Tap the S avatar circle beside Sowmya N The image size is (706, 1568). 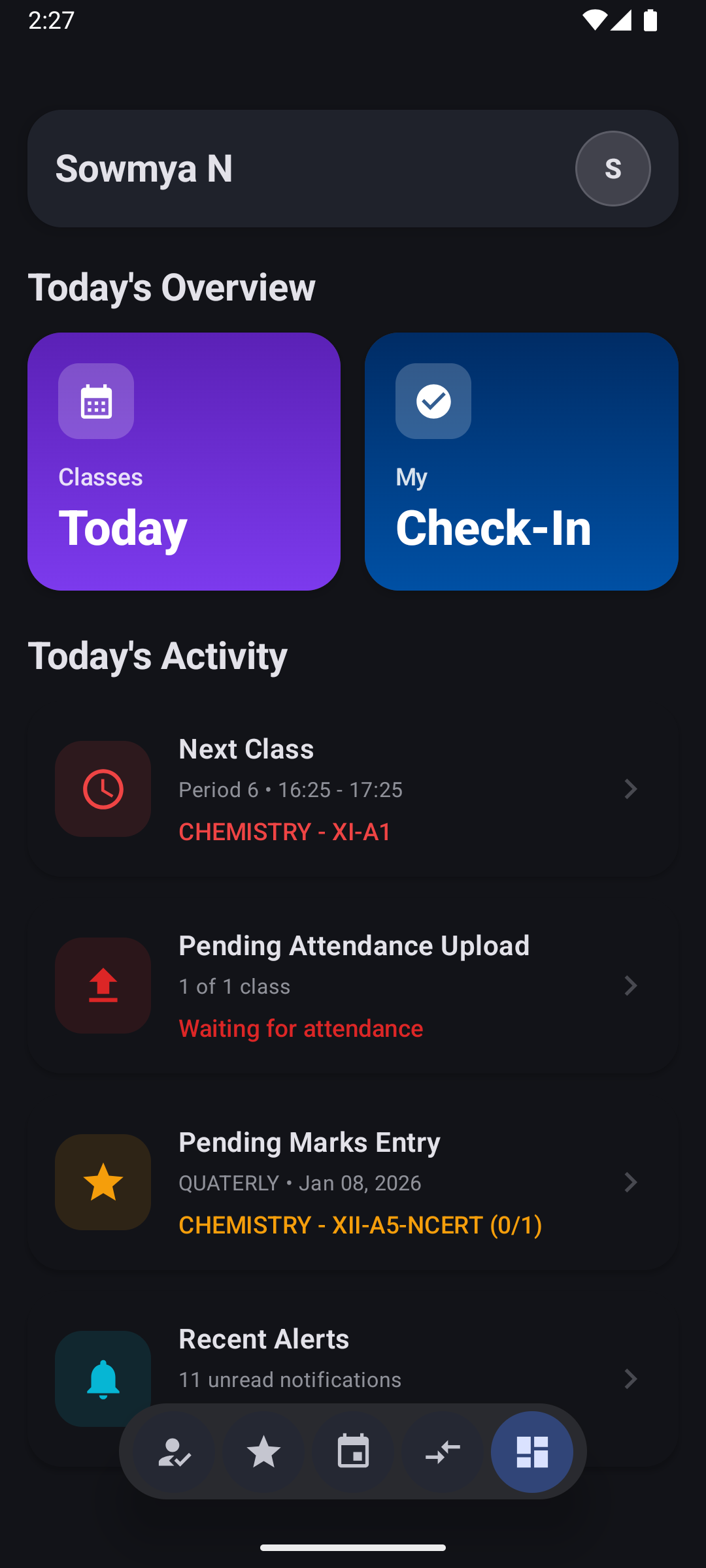click(x=613, y=168)
